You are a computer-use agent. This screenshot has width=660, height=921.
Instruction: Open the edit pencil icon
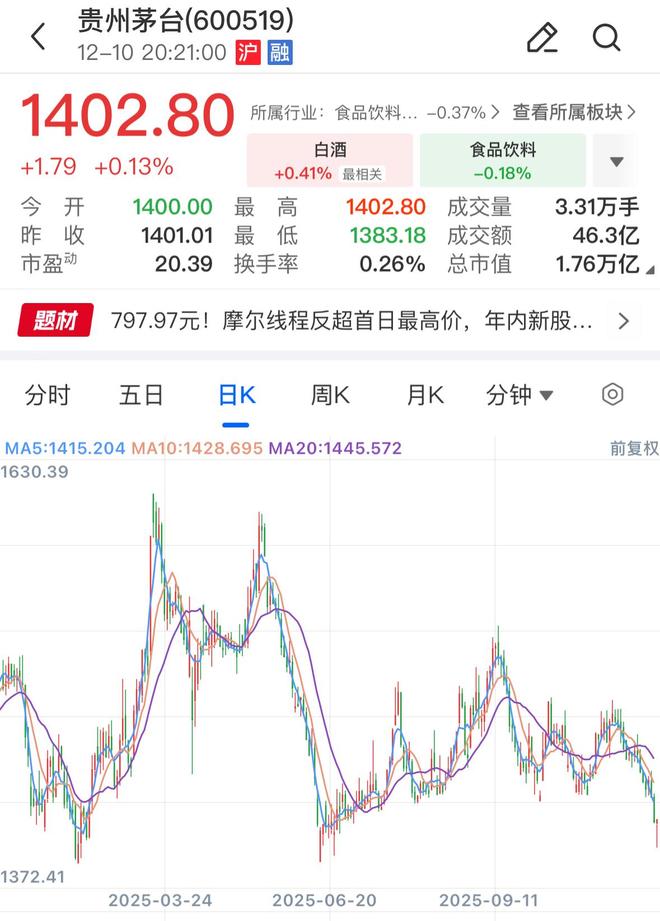tap(542, 38)
